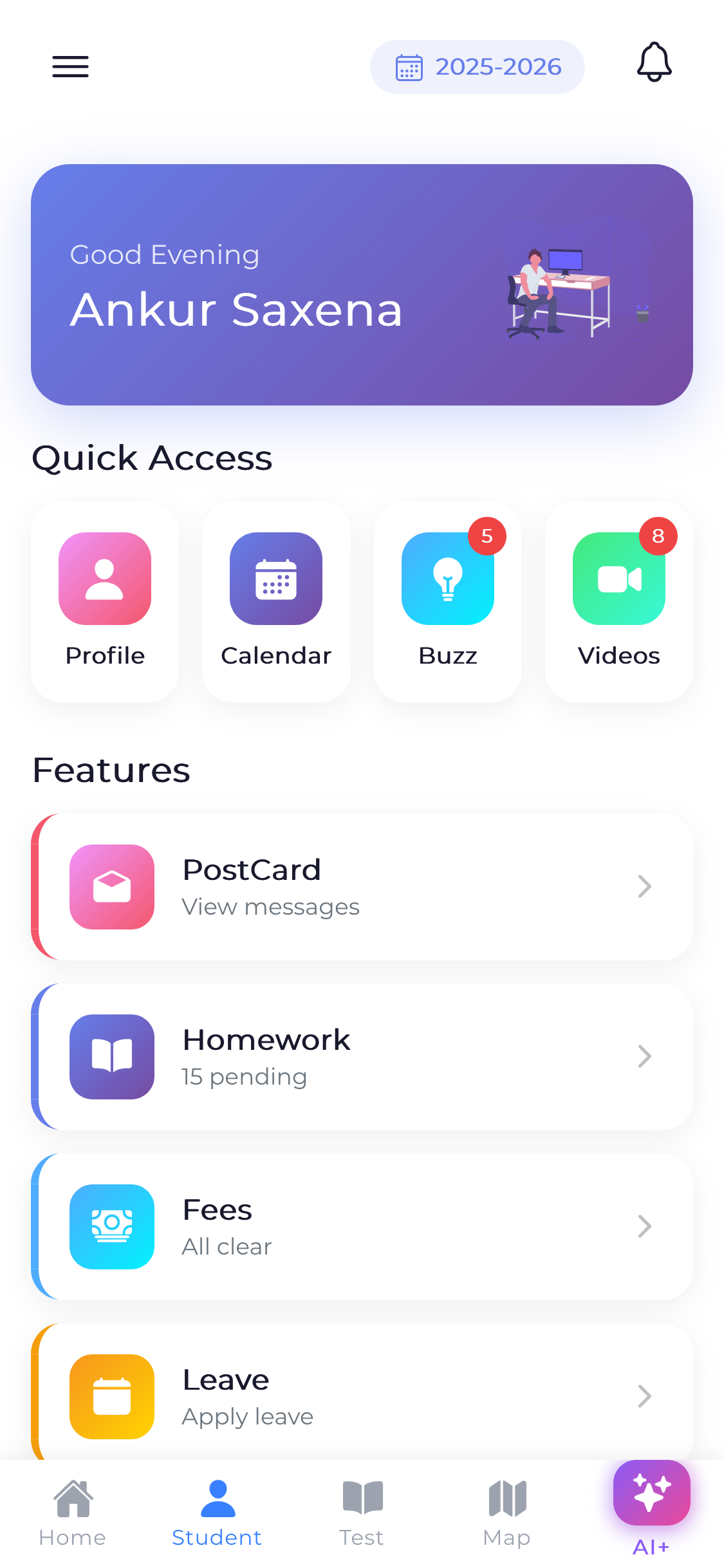This screenshot has height=1568, width=724.
Task: Open the Leave calendar icon
Action: point(111,1397)
